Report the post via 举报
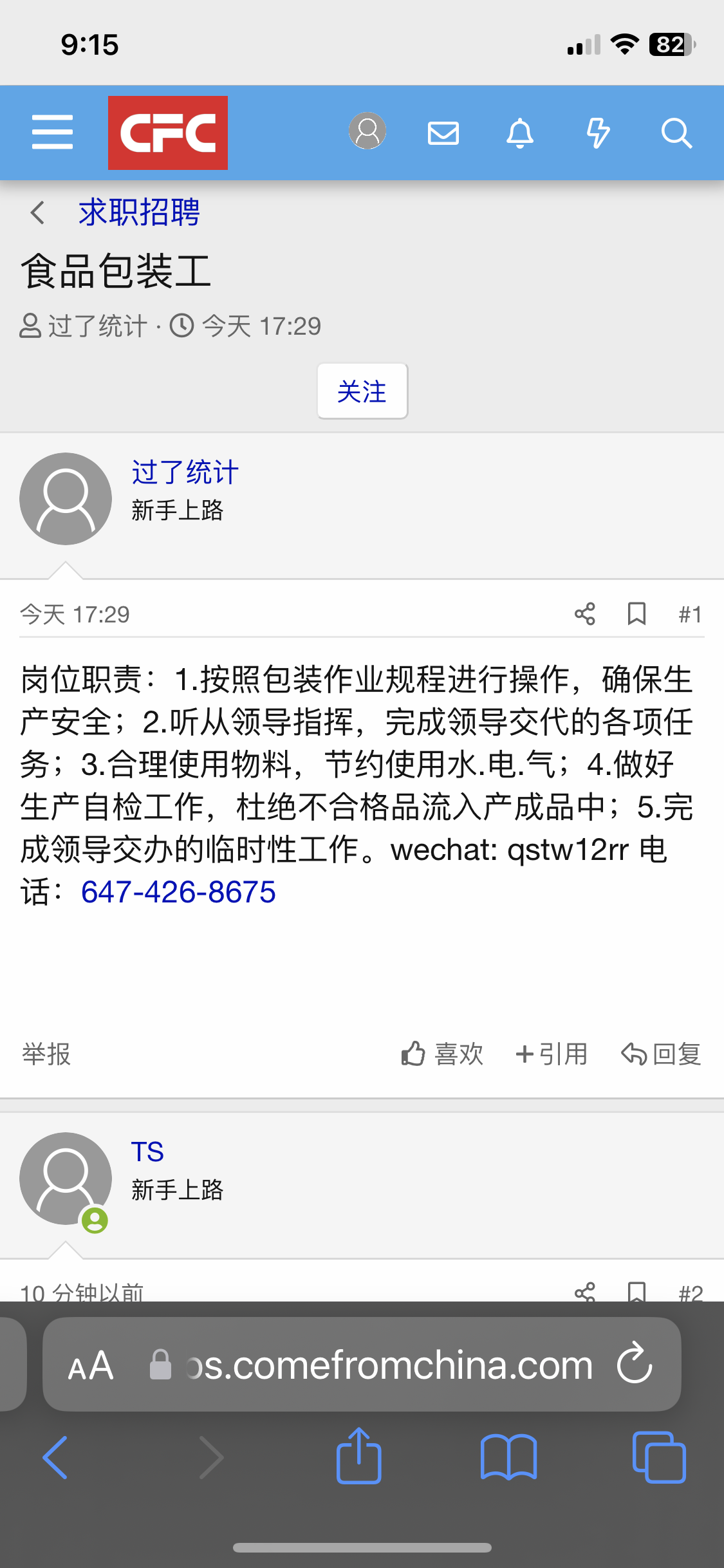 click(46, 1054)
